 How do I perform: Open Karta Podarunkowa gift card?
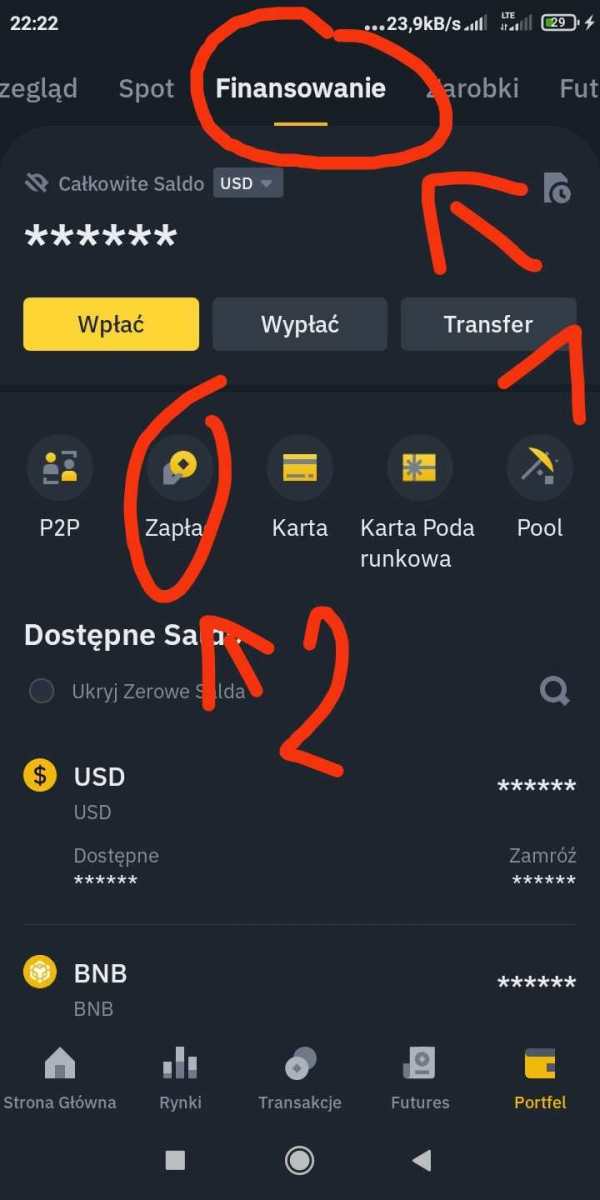click(419, 500)
